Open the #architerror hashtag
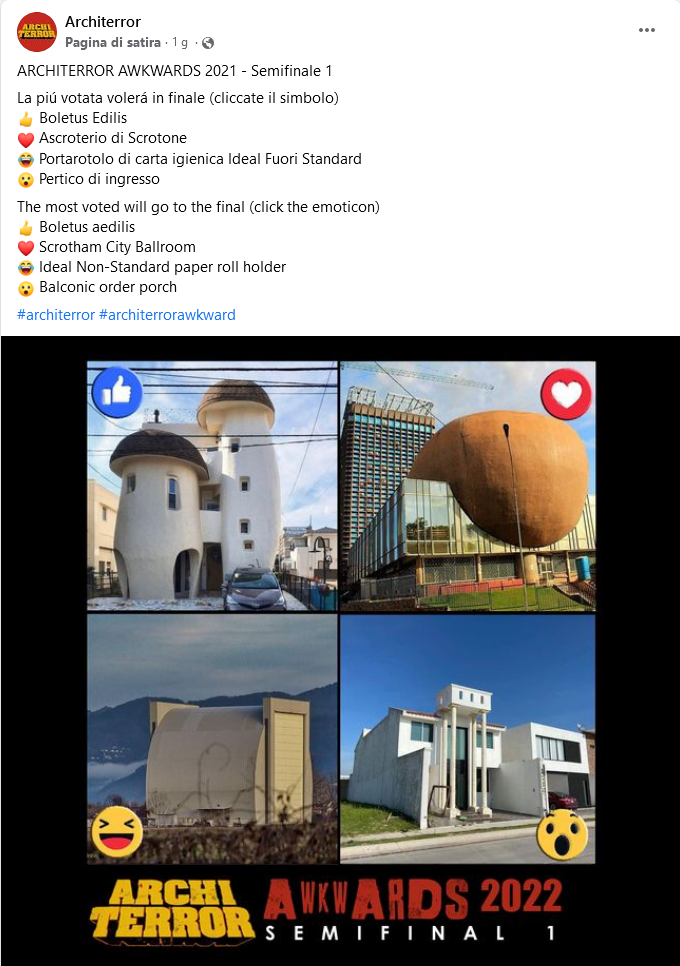The width and height of the screenshot is (680, 966). pos(56,315)
